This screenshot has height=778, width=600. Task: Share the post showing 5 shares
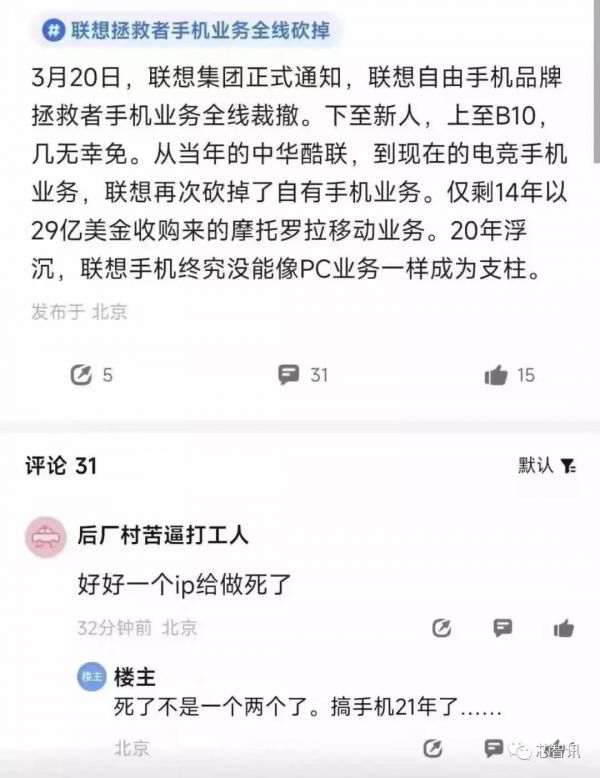(81, 375)
